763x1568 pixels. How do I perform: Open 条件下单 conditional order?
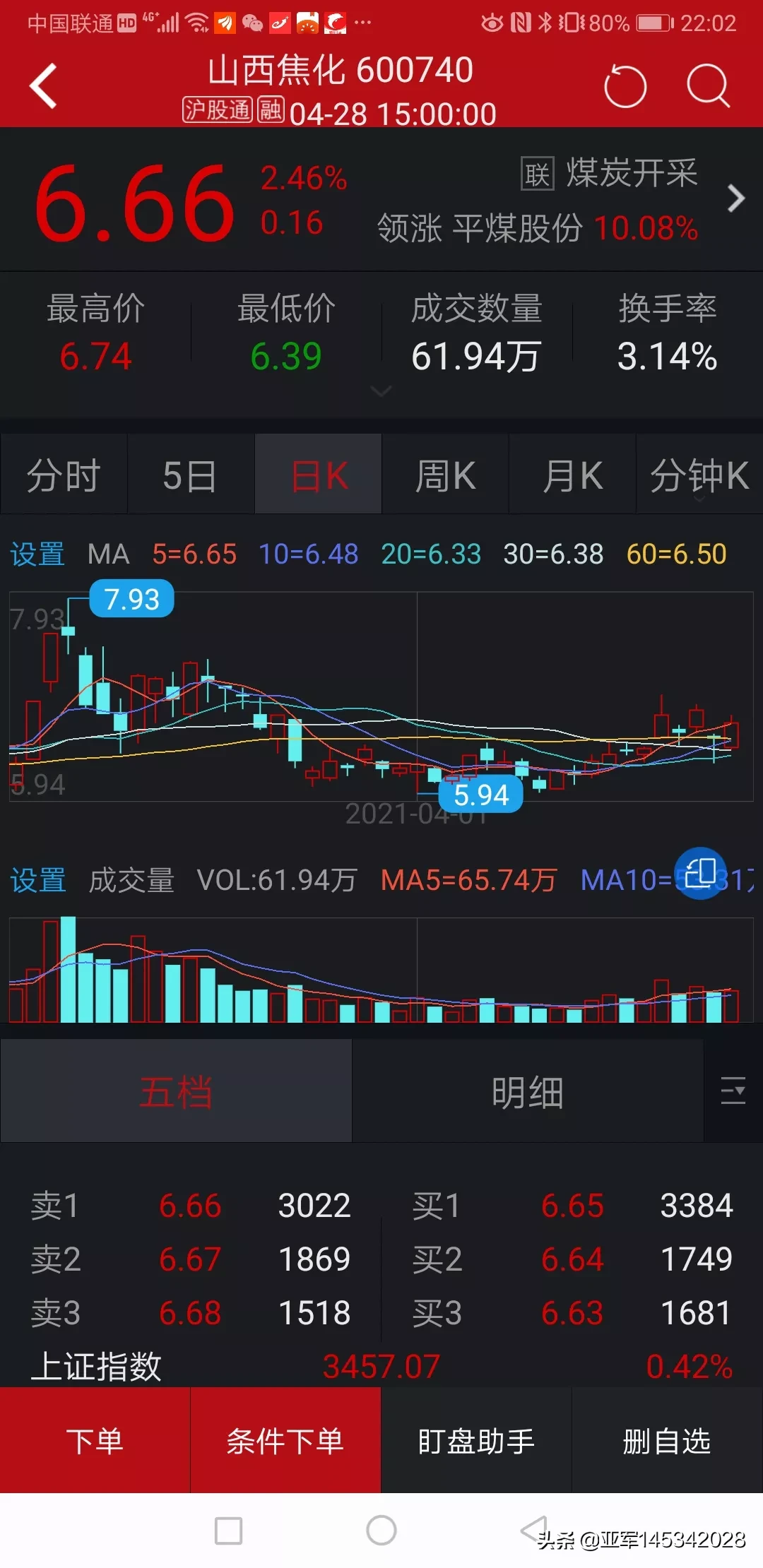(x=285, y=1441)
